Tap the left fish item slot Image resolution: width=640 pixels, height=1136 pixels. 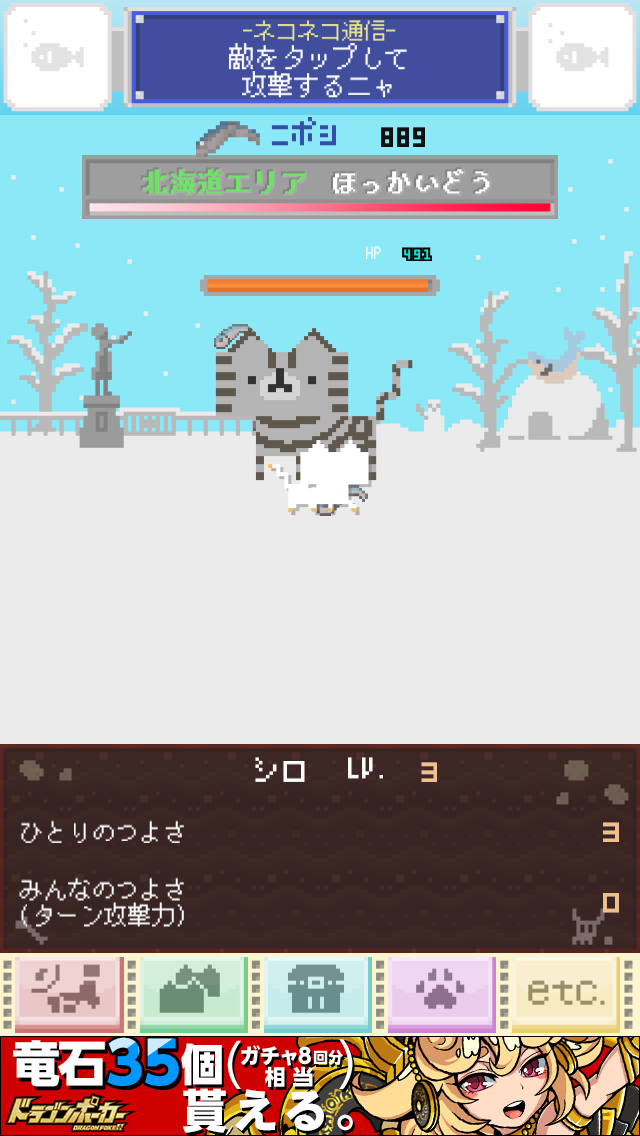(57, 57)
